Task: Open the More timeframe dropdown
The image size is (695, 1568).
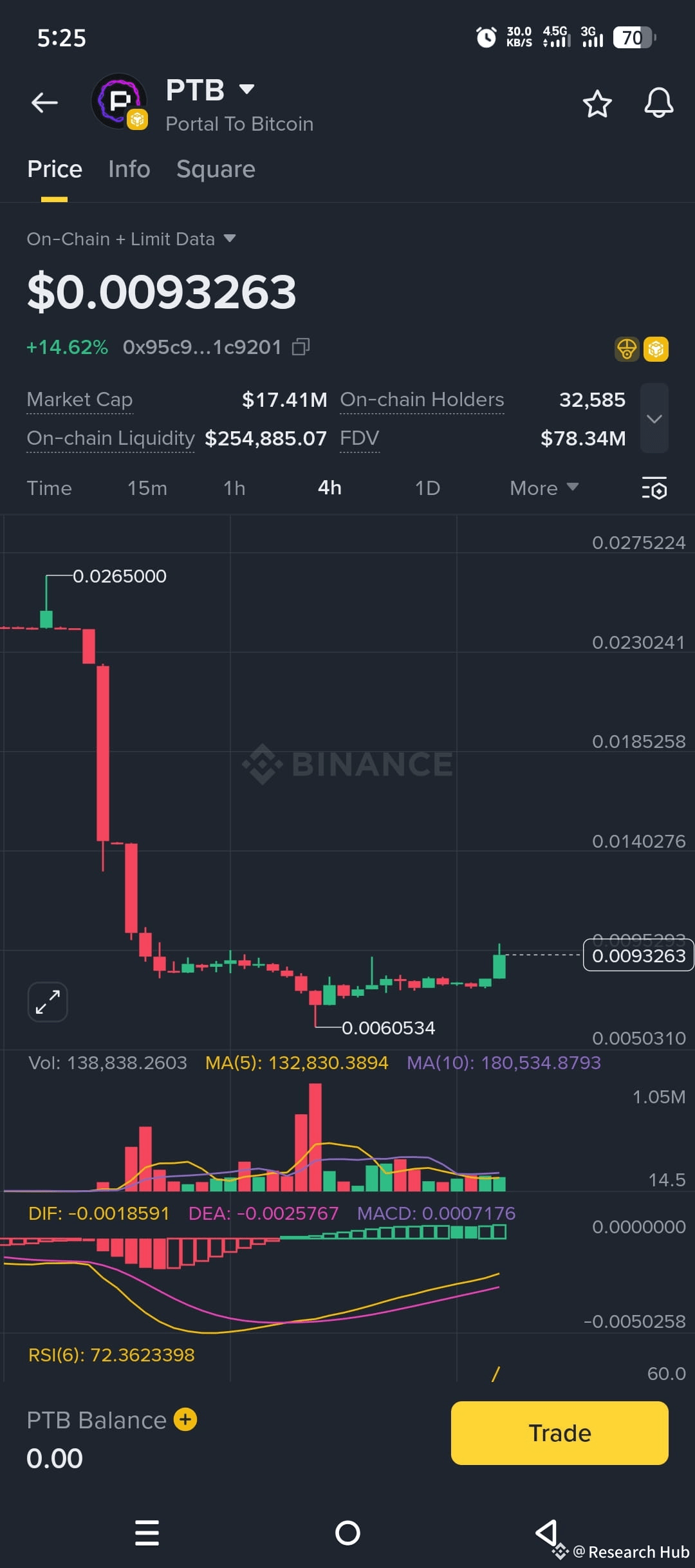Action: (542, 488)
